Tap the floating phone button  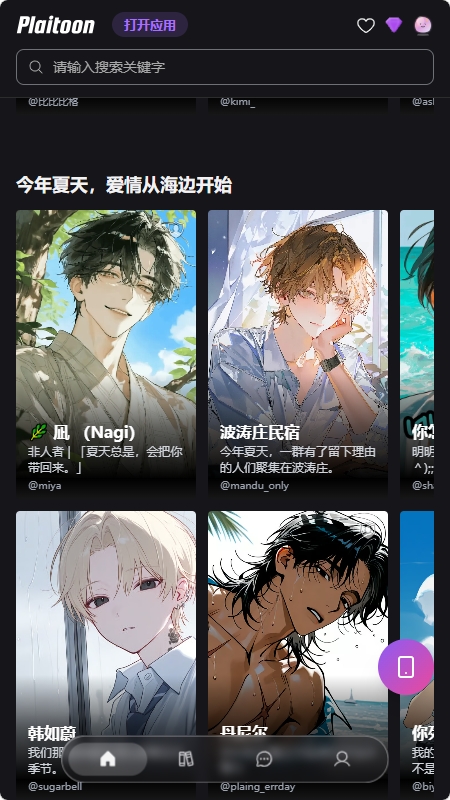click(x=406, y=667)
